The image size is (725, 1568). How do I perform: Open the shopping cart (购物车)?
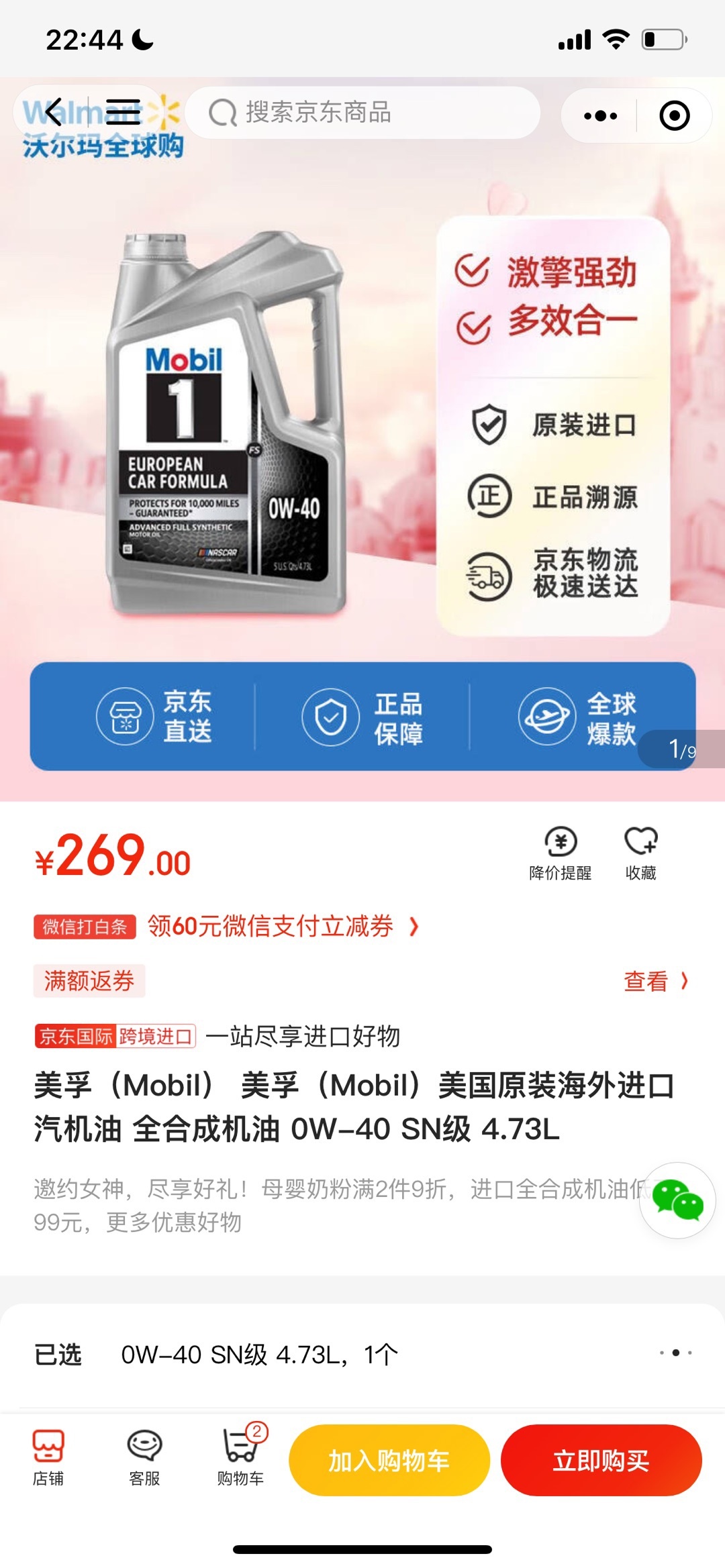240,1457
